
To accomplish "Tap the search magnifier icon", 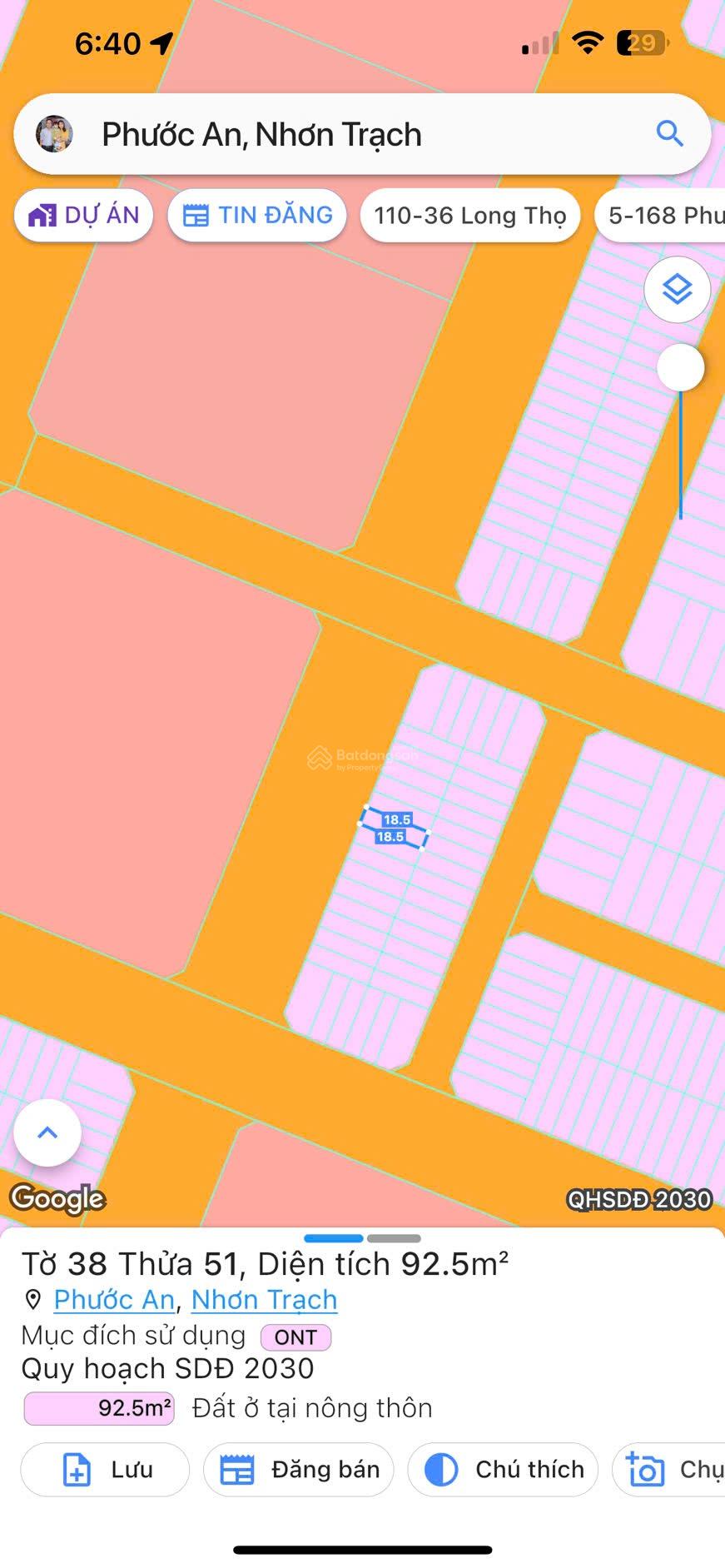I will coord(669,133).
